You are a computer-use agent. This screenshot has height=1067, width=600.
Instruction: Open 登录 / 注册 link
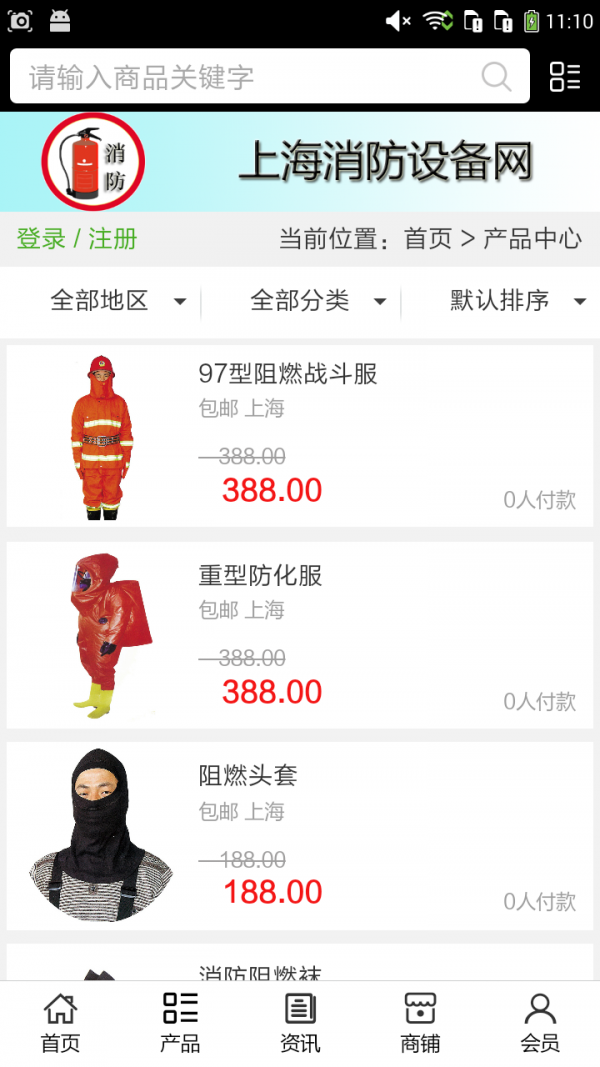(x=77, y=239)
